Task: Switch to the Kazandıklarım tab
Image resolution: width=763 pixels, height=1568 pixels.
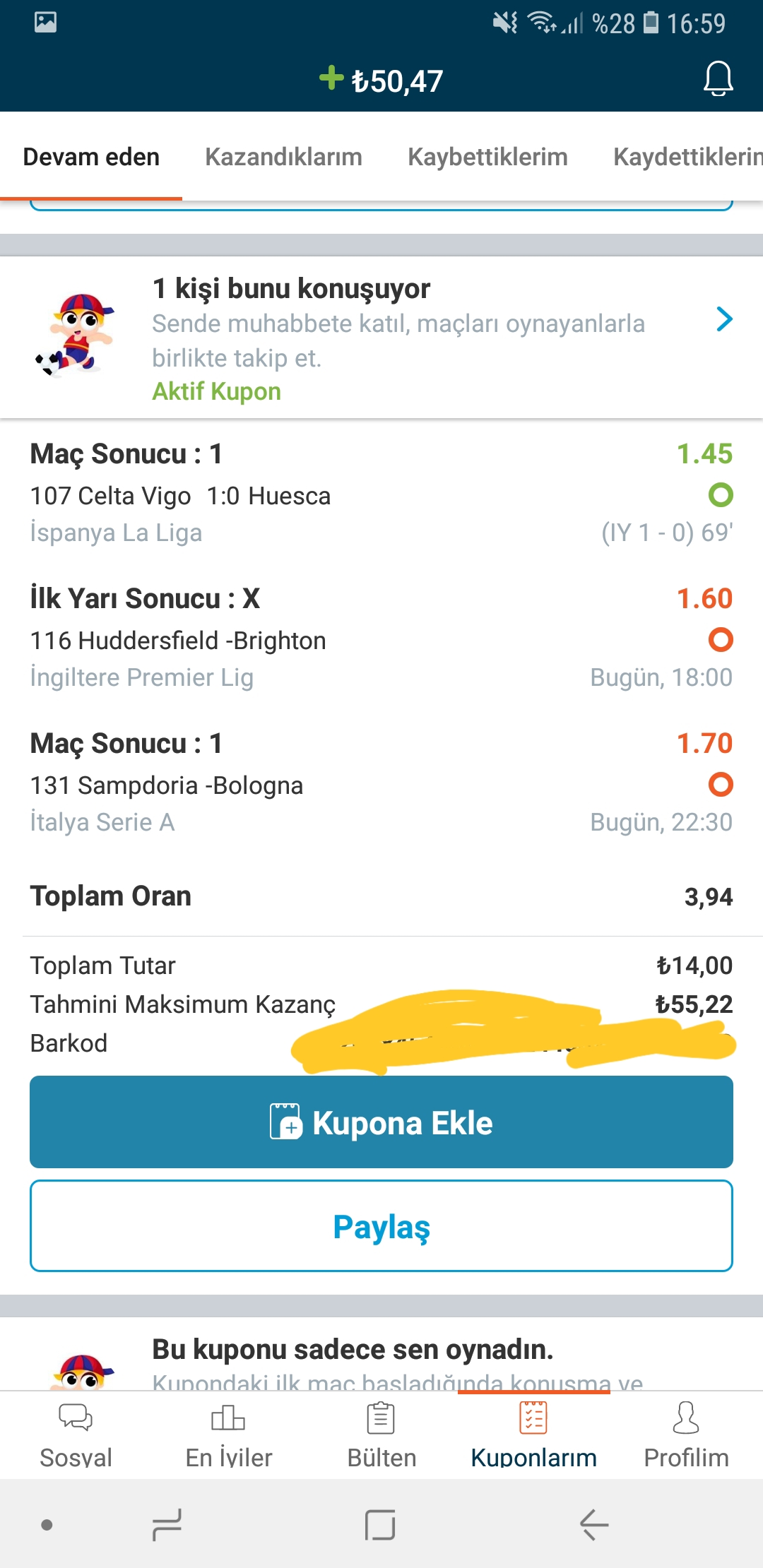Action: [x=283, y=157]
